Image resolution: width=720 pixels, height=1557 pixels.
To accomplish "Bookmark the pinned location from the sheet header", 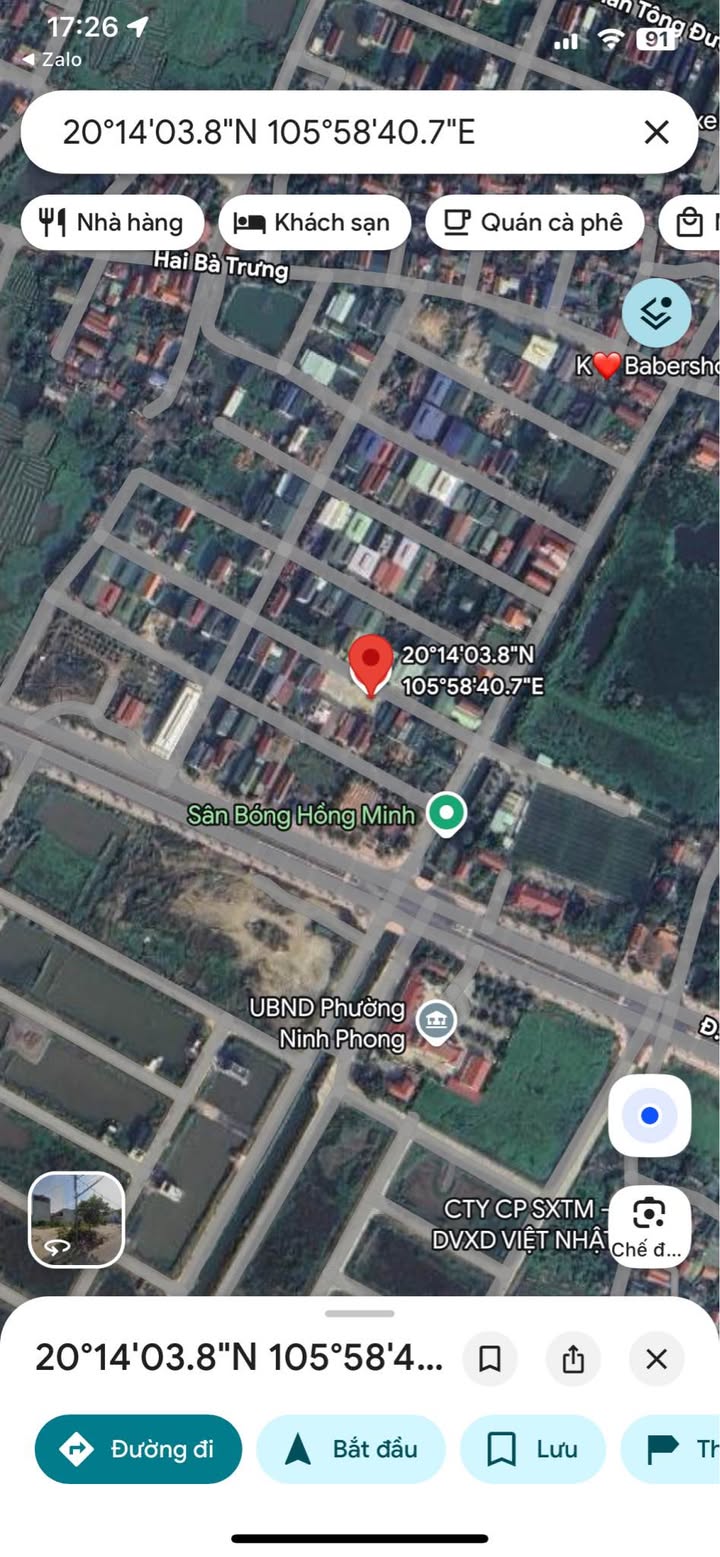I will 490,1358.
